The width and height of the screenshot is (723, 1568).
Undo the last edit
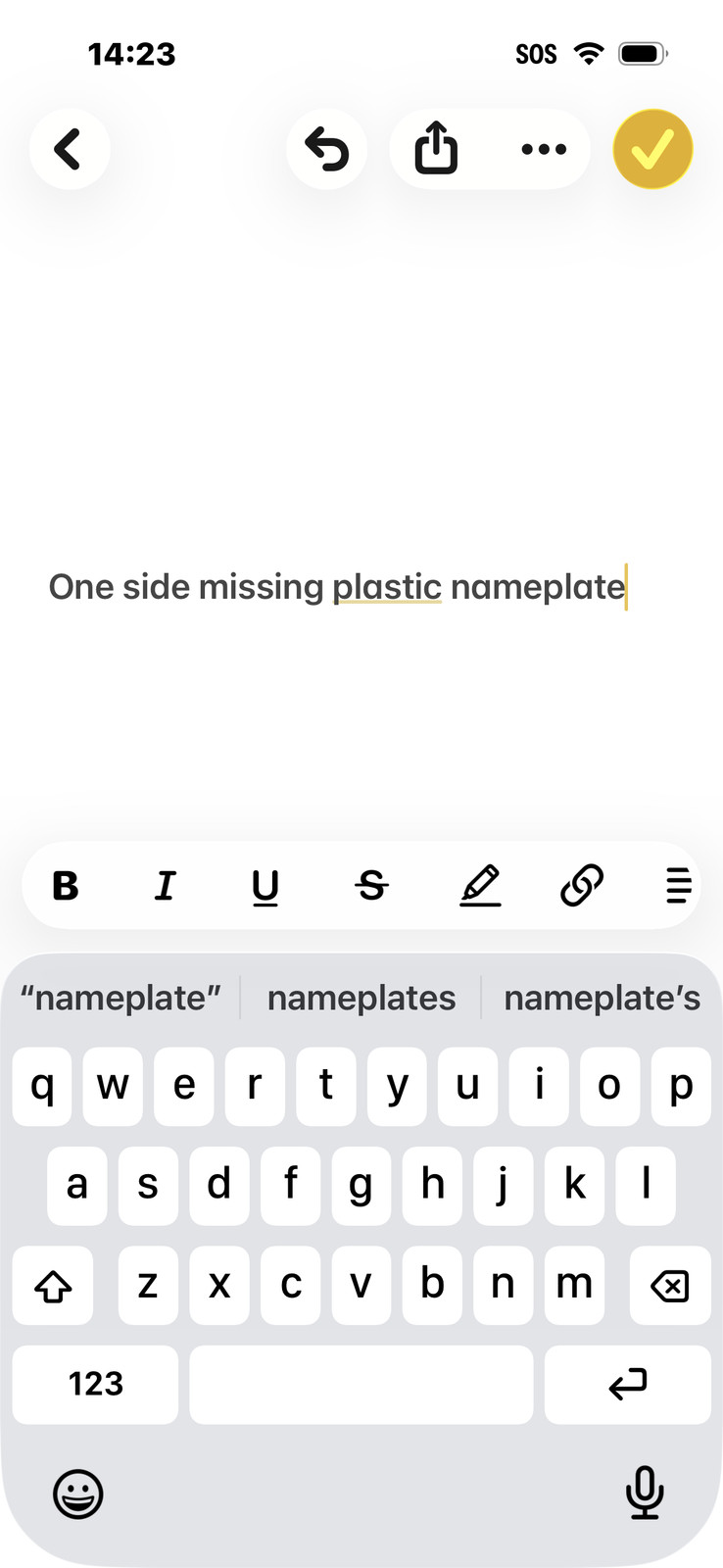pyautogui.click(x=326, y=149)
